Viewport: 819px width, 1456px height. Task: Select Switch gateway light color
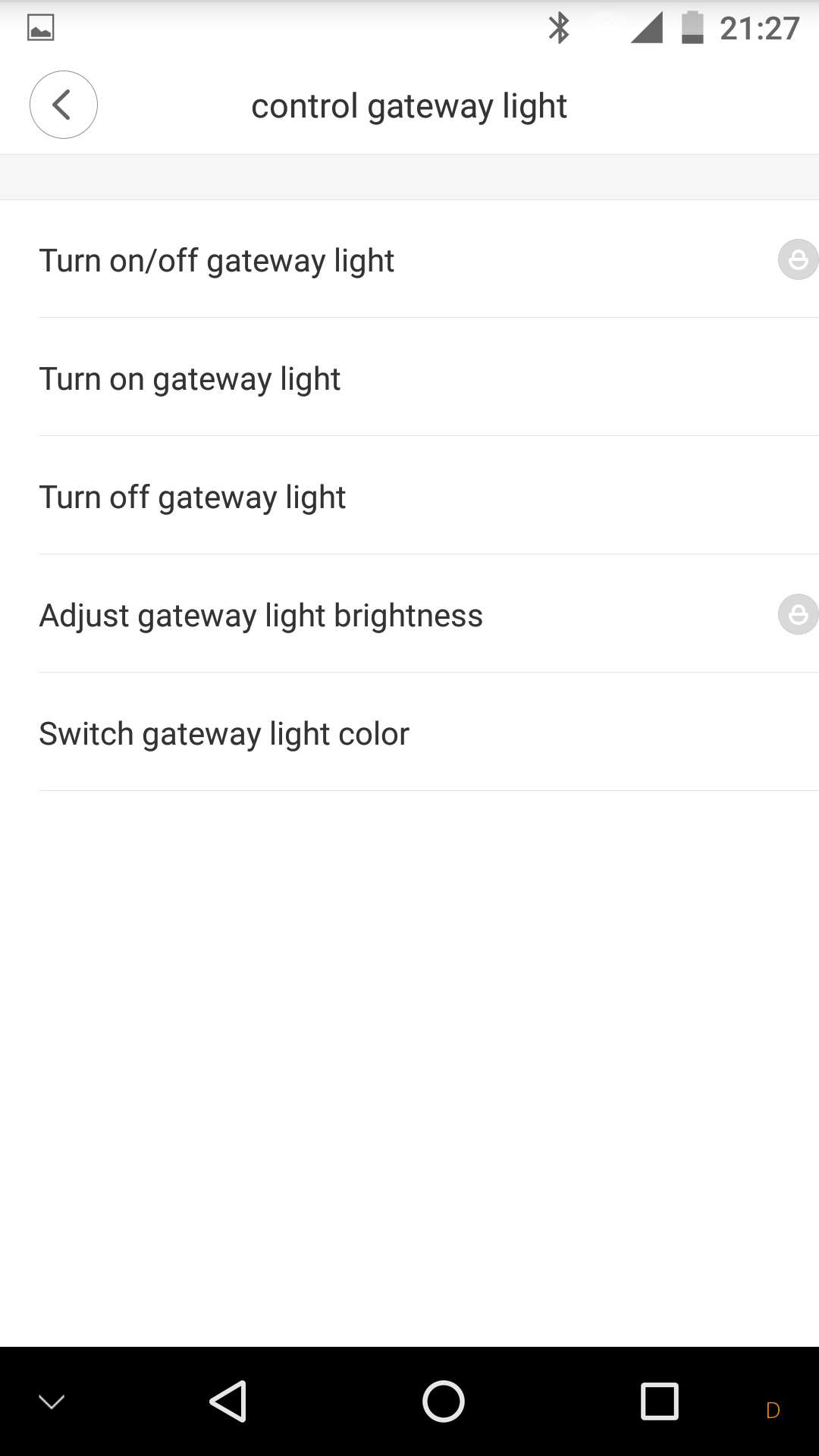(x=224, y=733)
